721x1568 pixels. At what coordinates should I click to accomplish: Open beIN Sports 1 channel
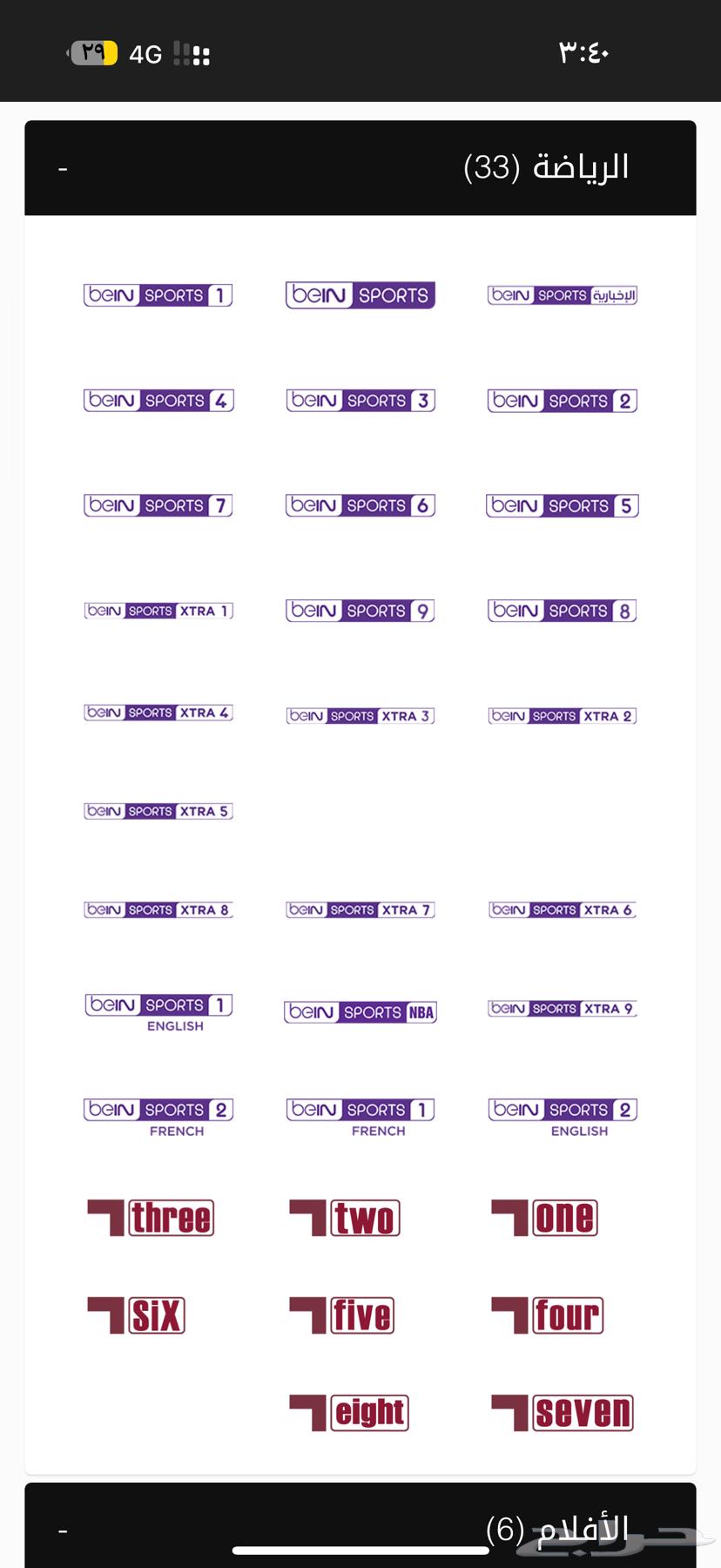(x=158, y=295)
